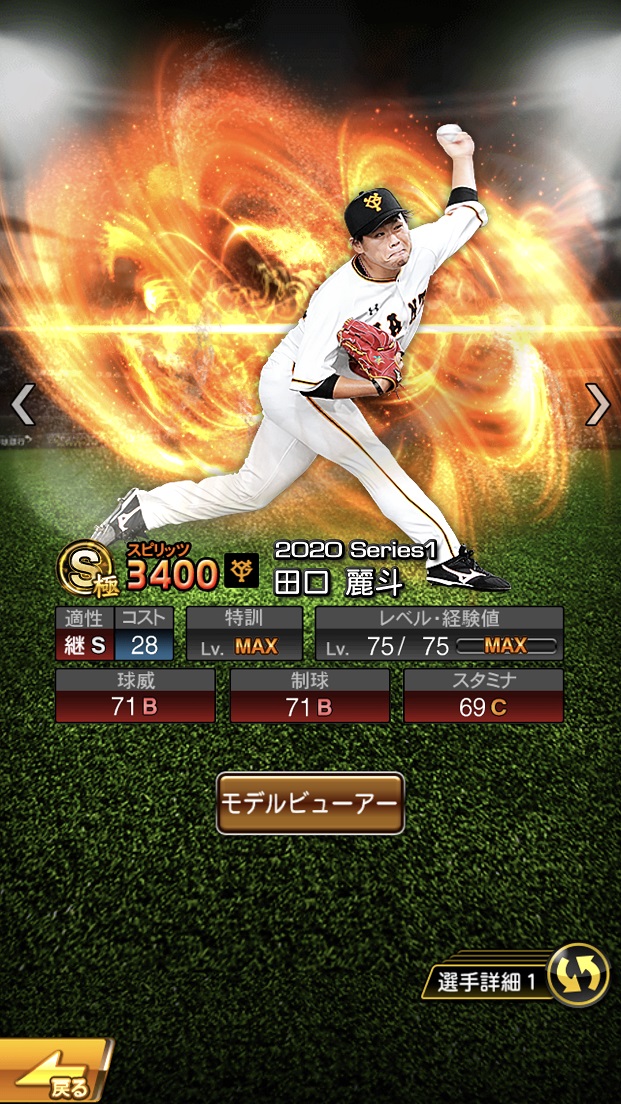Image resolution: width=621 pixels, height=1104 pixels.
Task: Go to the previous player card
Action: tap(22, 404)
